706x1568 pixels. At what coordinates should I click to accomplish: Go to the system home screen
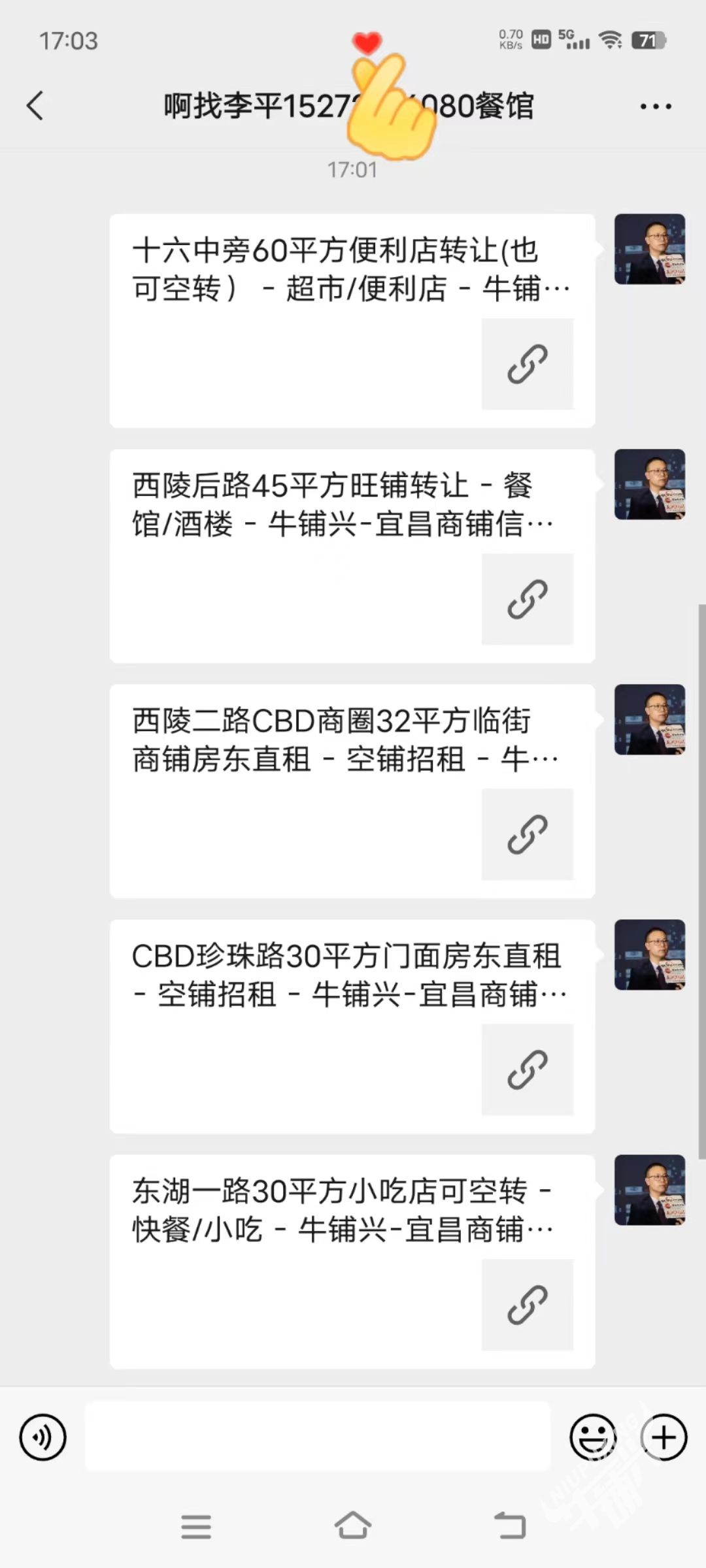tap(353, 1526)
